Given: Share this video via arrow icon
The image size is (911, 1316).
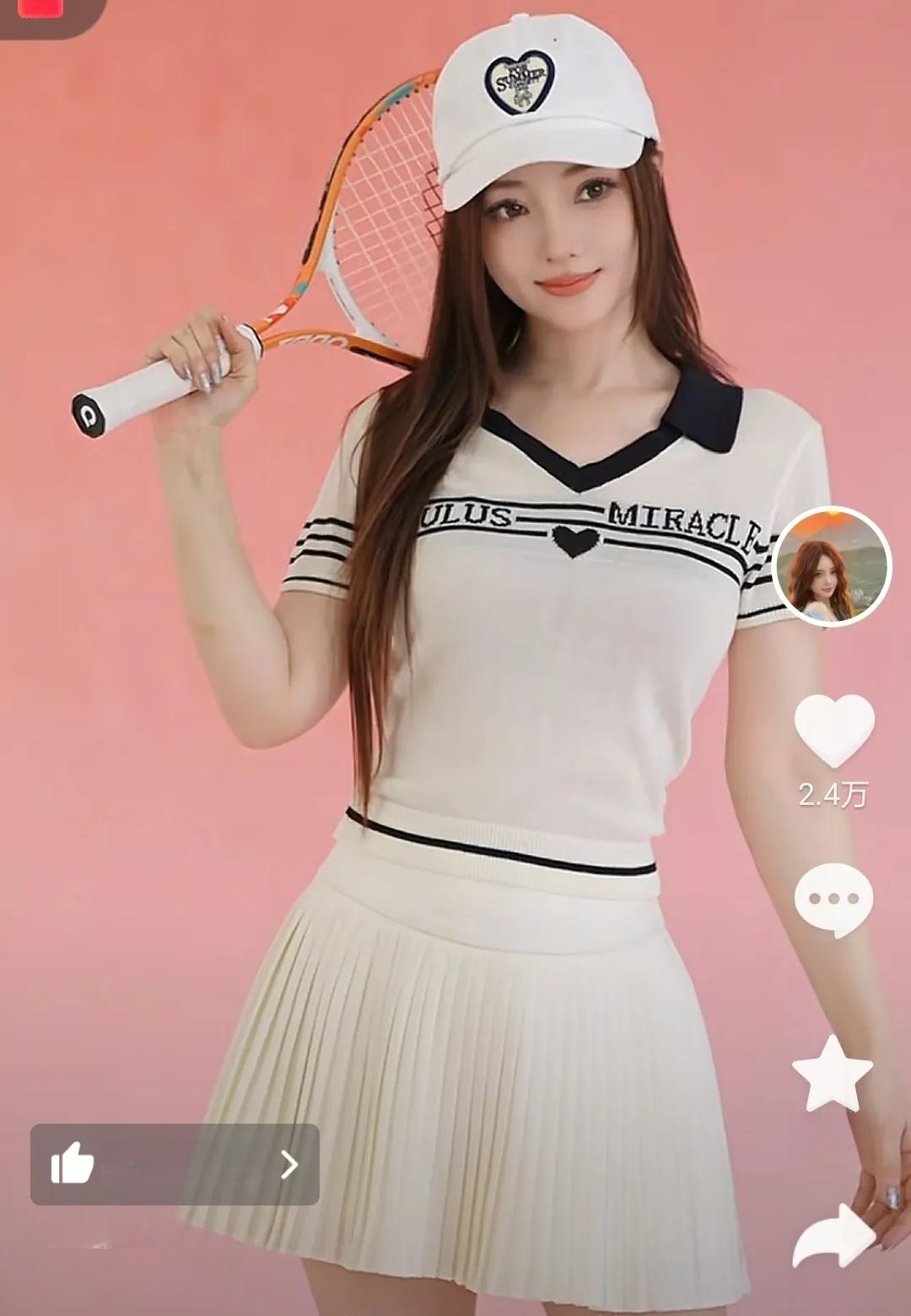Looking at the screenshot, I should tap(833, 1237).
